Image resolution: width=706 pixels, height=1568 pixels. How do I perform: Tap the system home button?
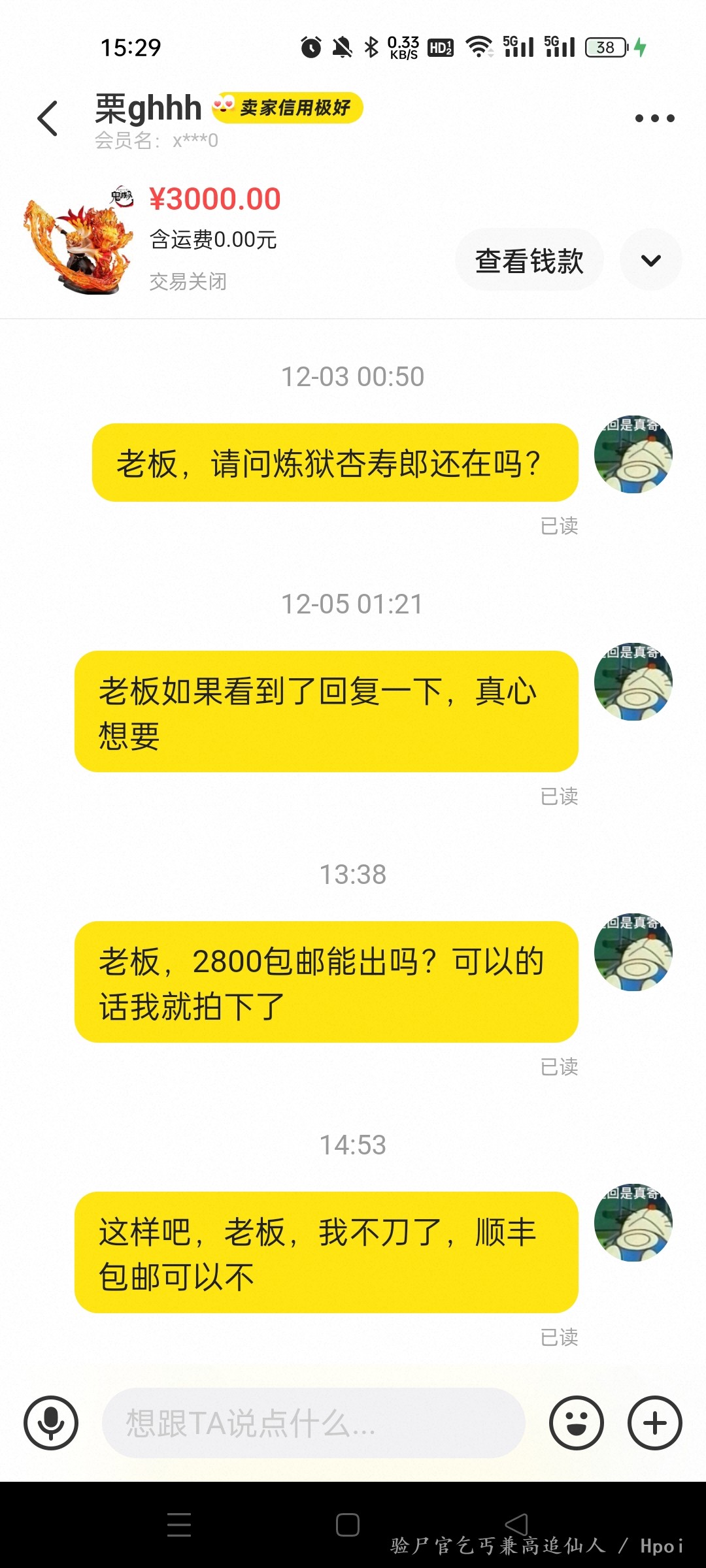click(347, 1525)
